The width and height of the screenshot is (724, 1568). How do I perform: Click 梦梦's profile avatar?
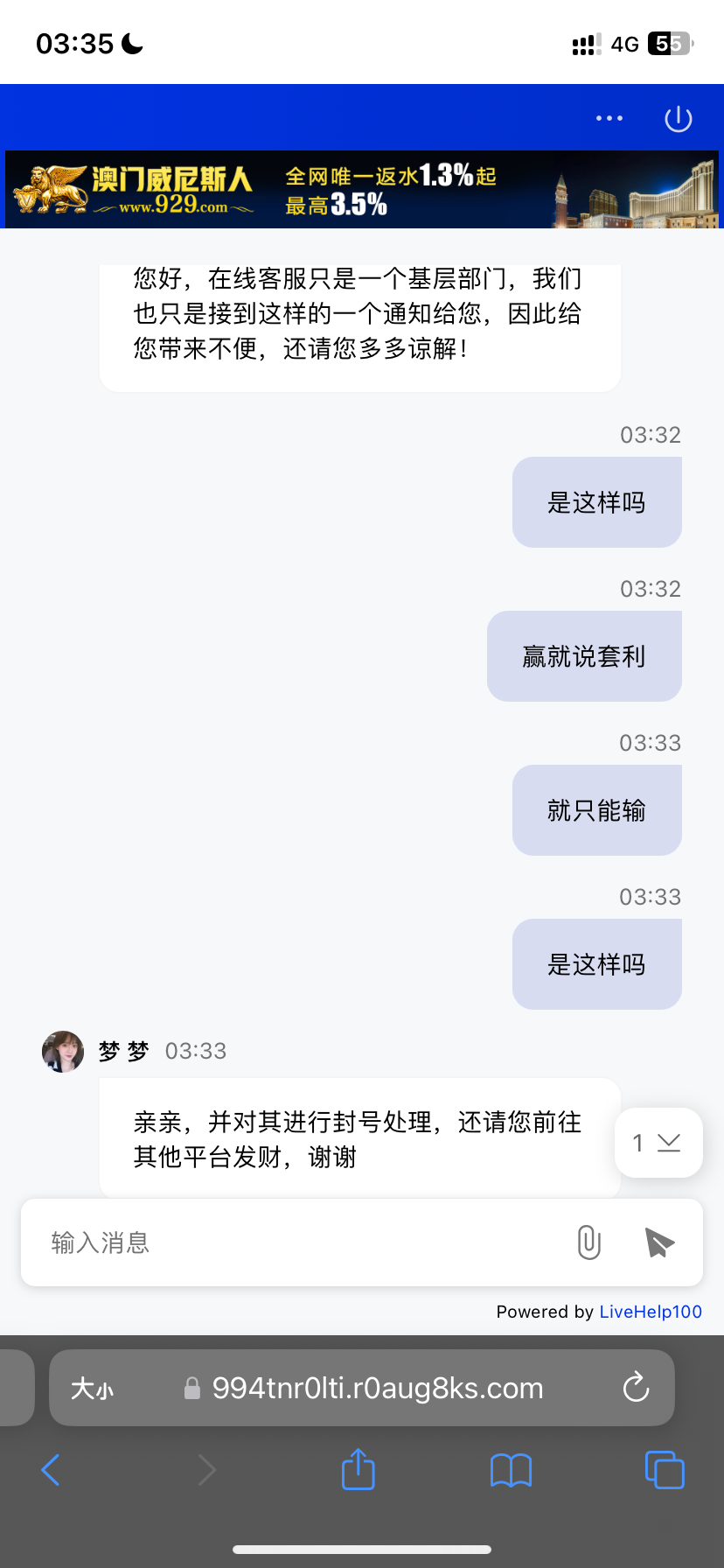click(x=62, y=1051)
